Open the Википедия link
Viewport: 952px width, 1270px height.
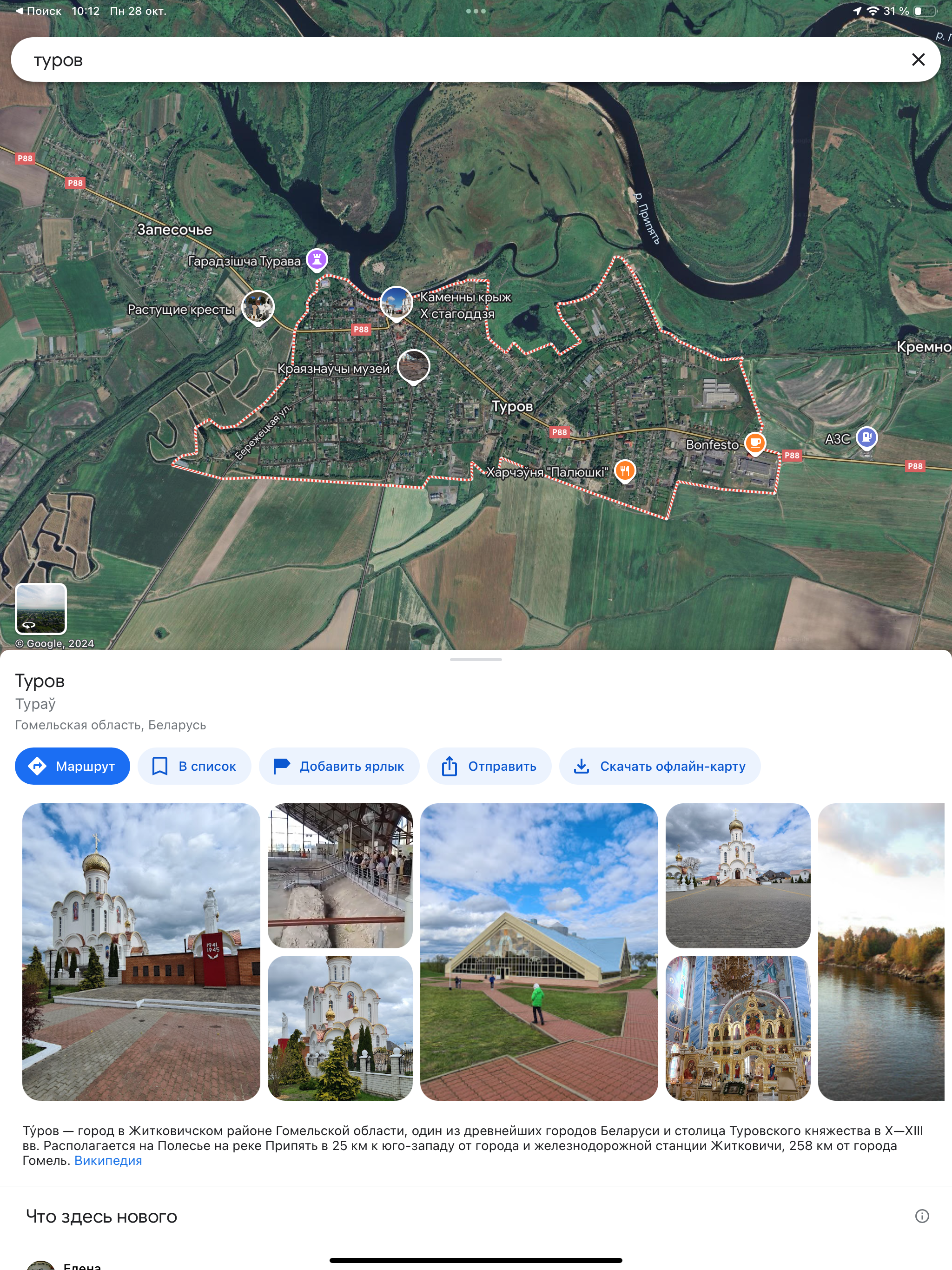(108, 1160)
